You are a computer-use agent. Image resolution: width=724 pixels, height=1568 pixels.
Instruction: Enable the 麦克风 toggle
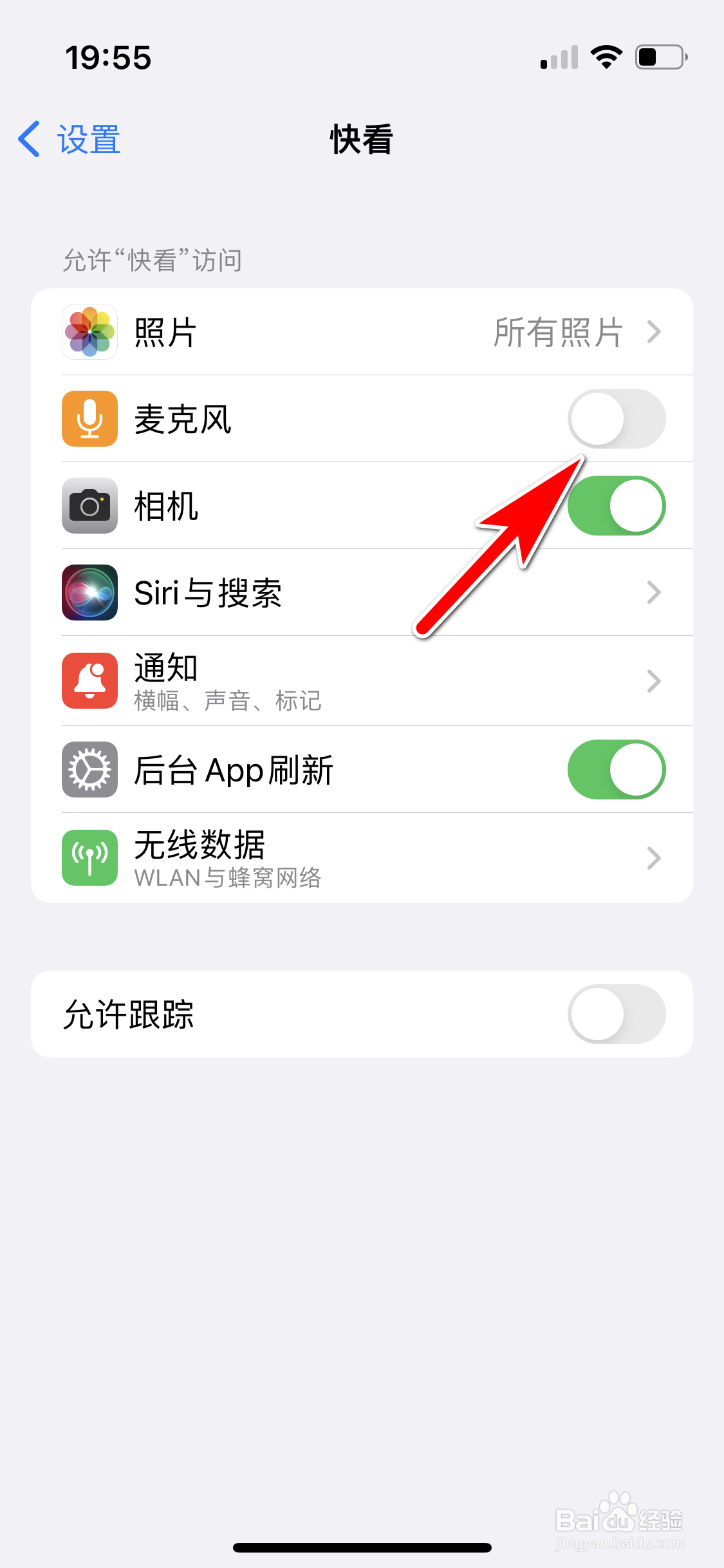pyautogui.click(x=616, y=418)
